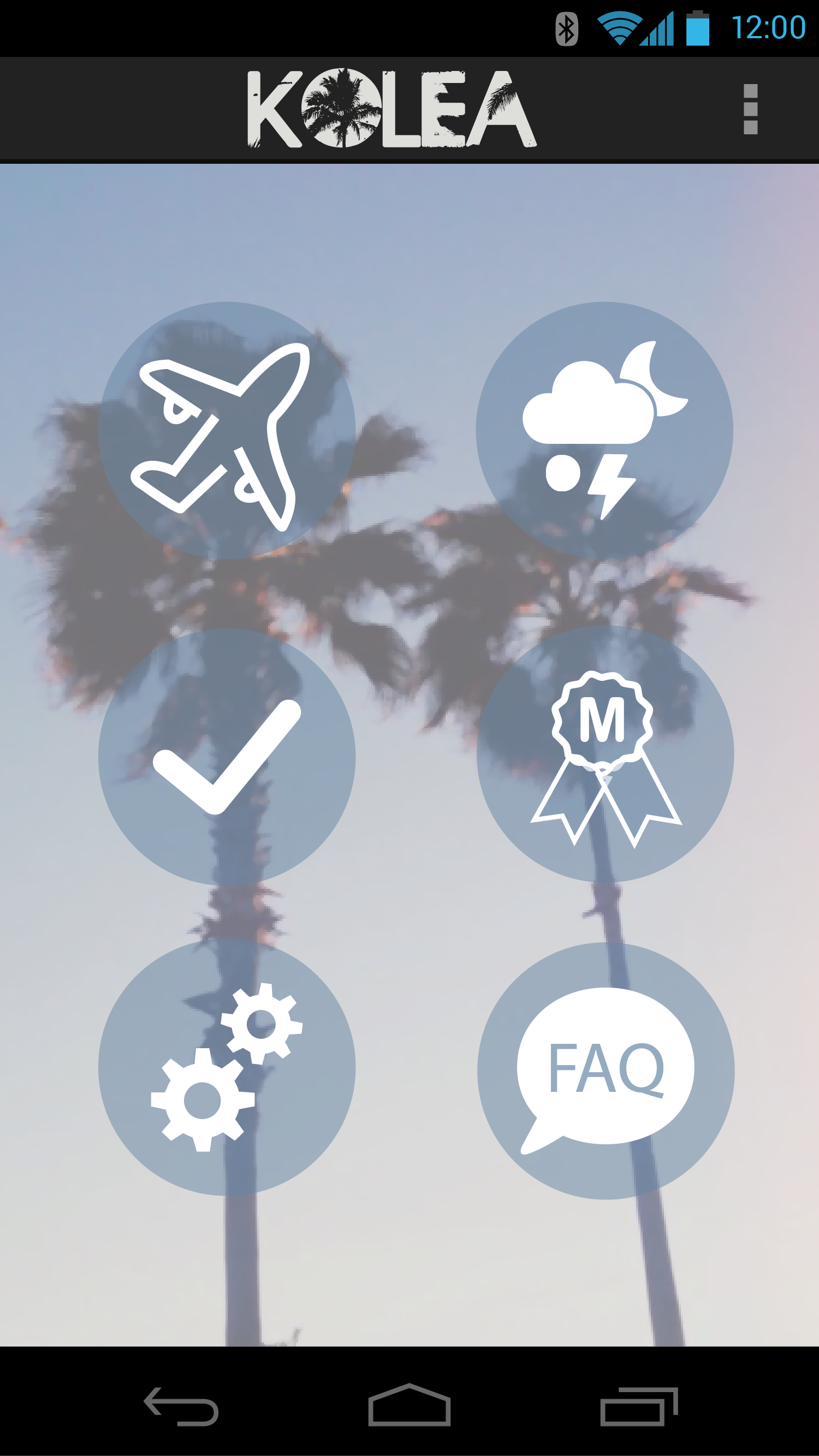Image resolution: width=819 pixels, height=1456 pixels.
Task: Open the M ribbon badge icon
Action: (606, 754)
